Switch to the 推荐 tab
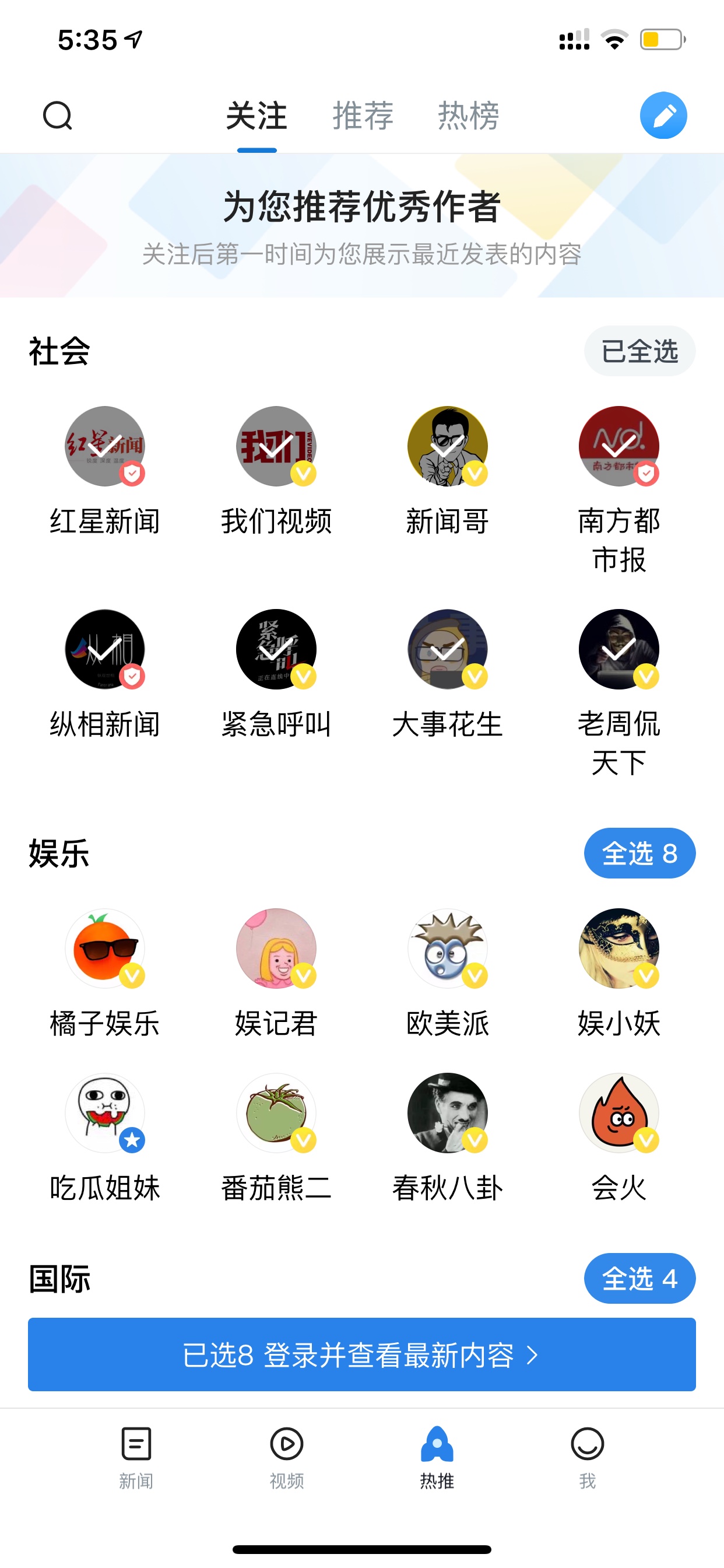 coord(363,116)
